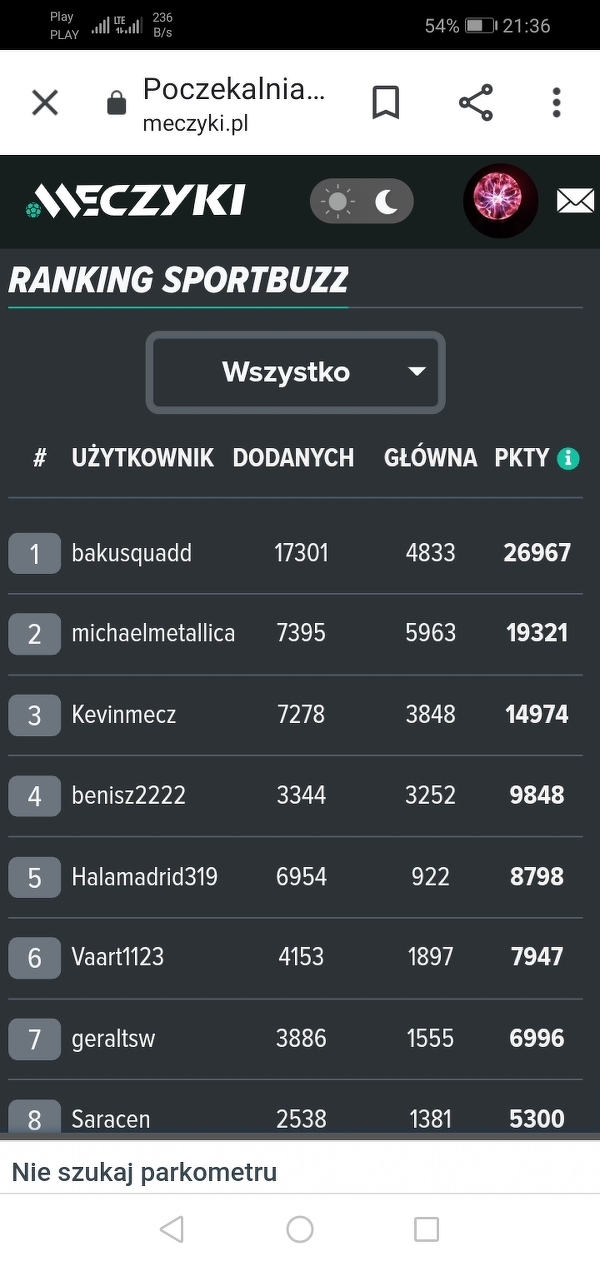Show info about PKTY points
600x1266 pixels.
568,459
